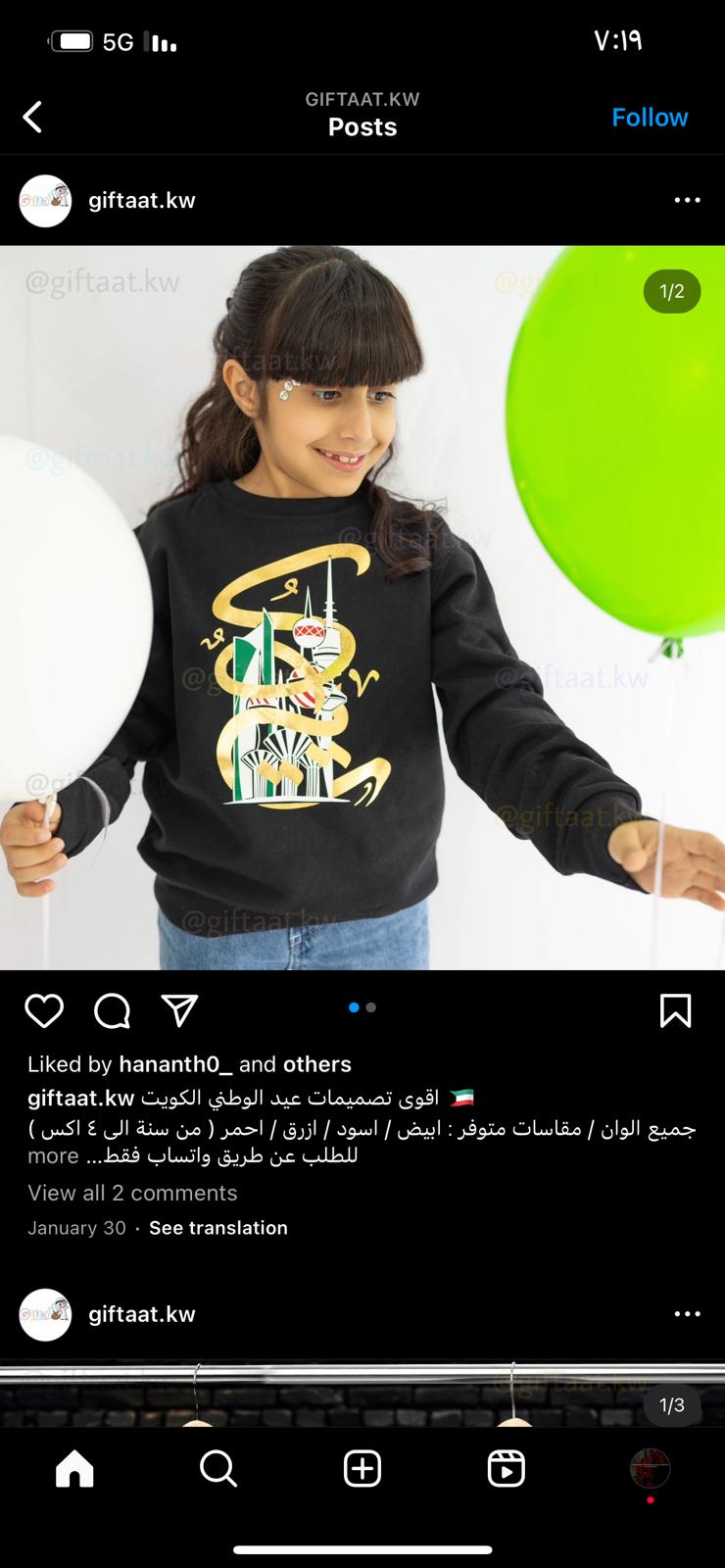Bookmark the sweatshirt post
This screenshot has height=1568, width=725.
(x=675, y=1010)
